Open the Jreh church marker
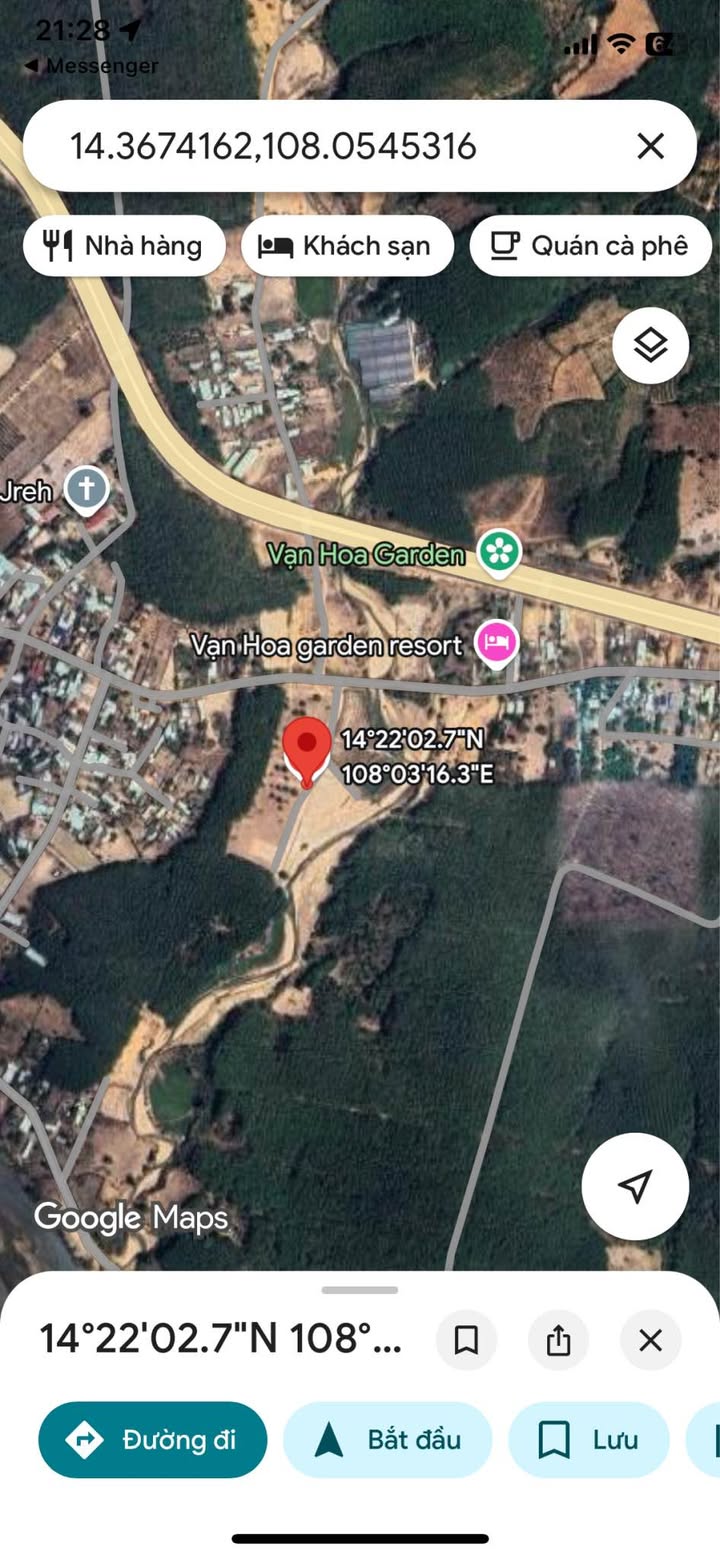This screenshot has height=1559, width=720. tap(87, 491)
